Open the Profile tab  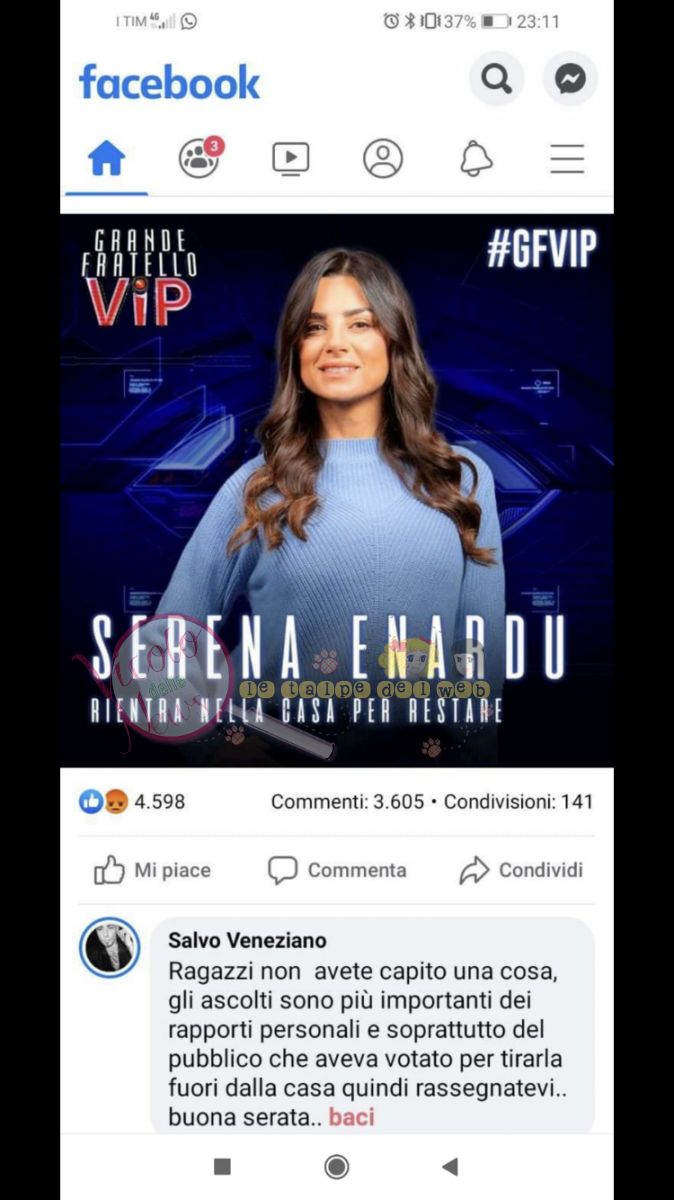(x=383, y=159)
